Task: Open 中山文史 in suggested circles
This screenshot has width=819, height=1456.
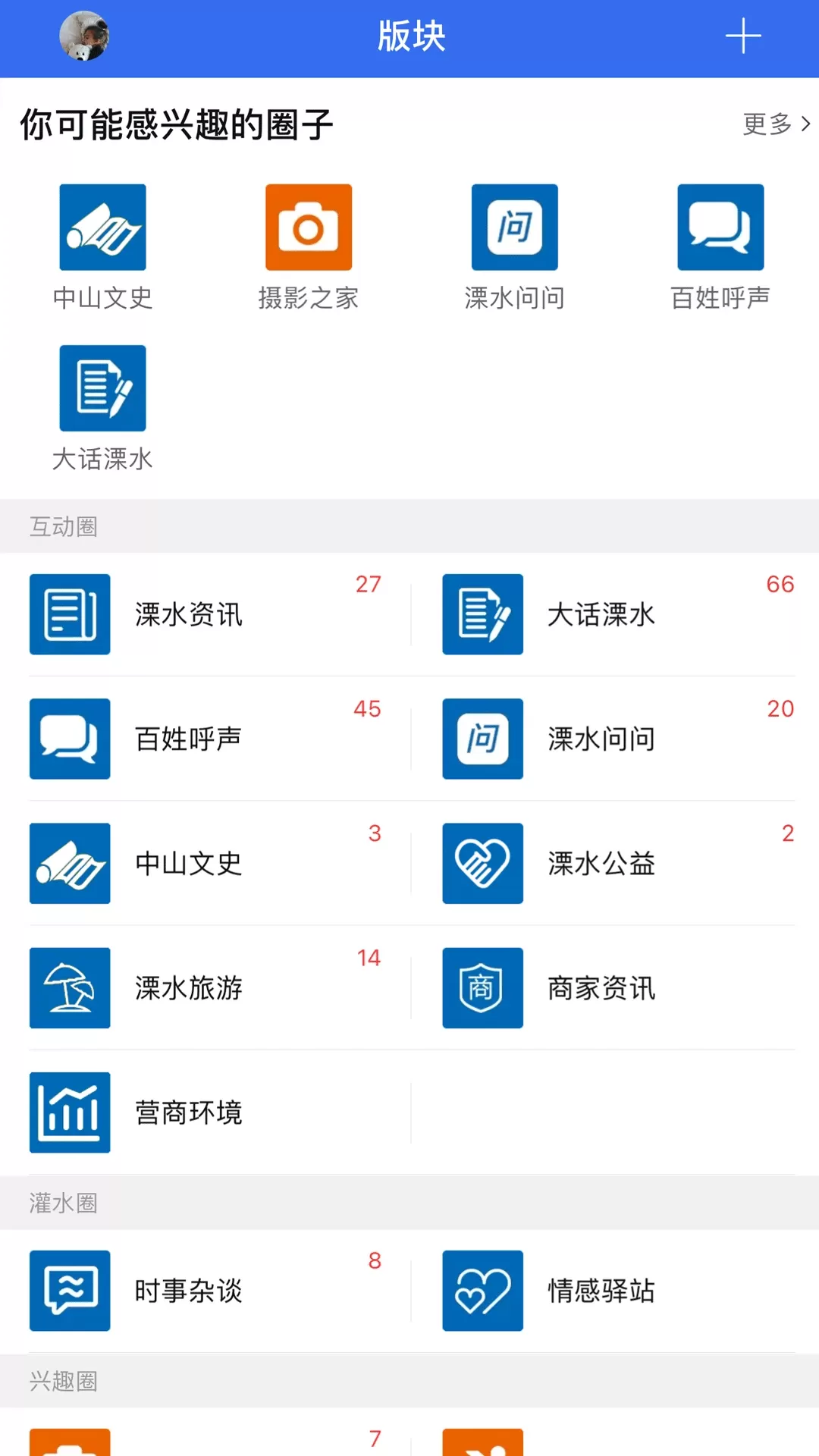Action: pyautogui.click(x=103, y=247)
